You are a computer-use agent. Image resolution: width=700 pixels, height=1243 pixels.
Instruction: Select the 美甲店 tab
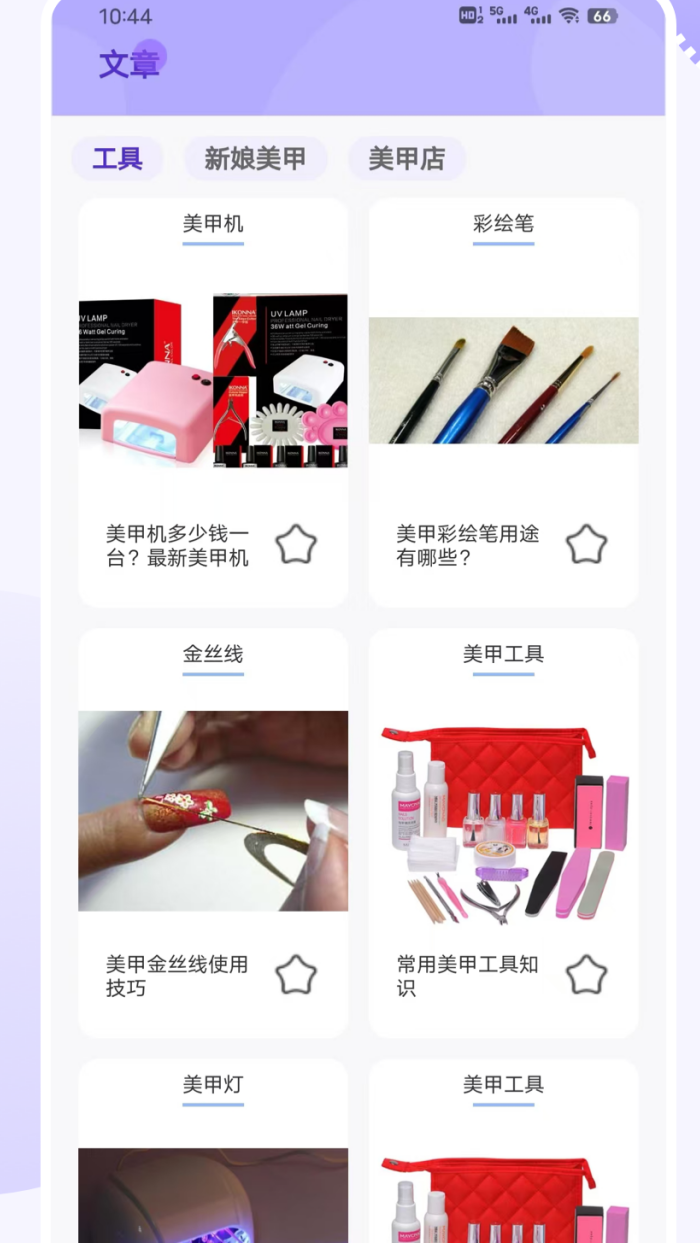(406, 159)
